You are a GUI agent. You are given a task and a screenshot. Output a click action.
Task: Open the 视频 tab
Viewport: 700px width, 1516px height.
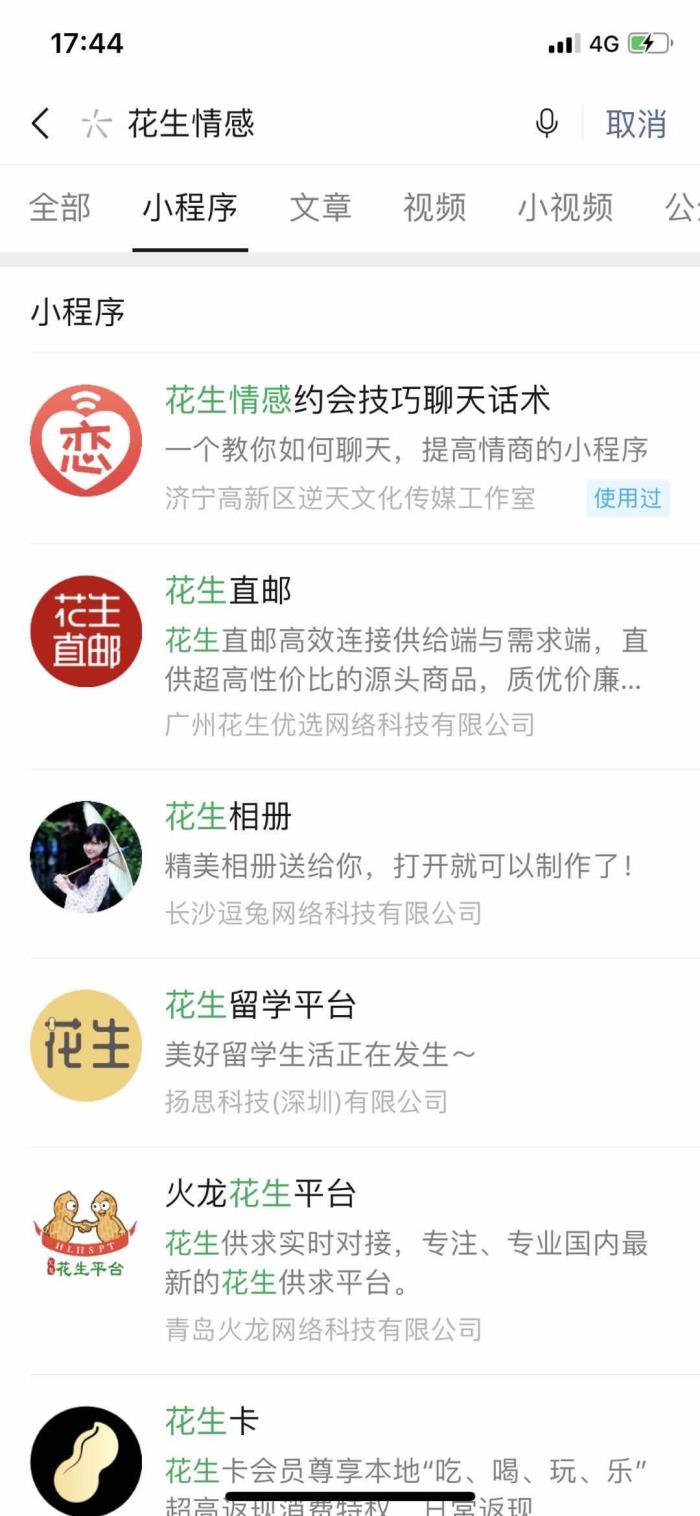[x=434, y=208]
